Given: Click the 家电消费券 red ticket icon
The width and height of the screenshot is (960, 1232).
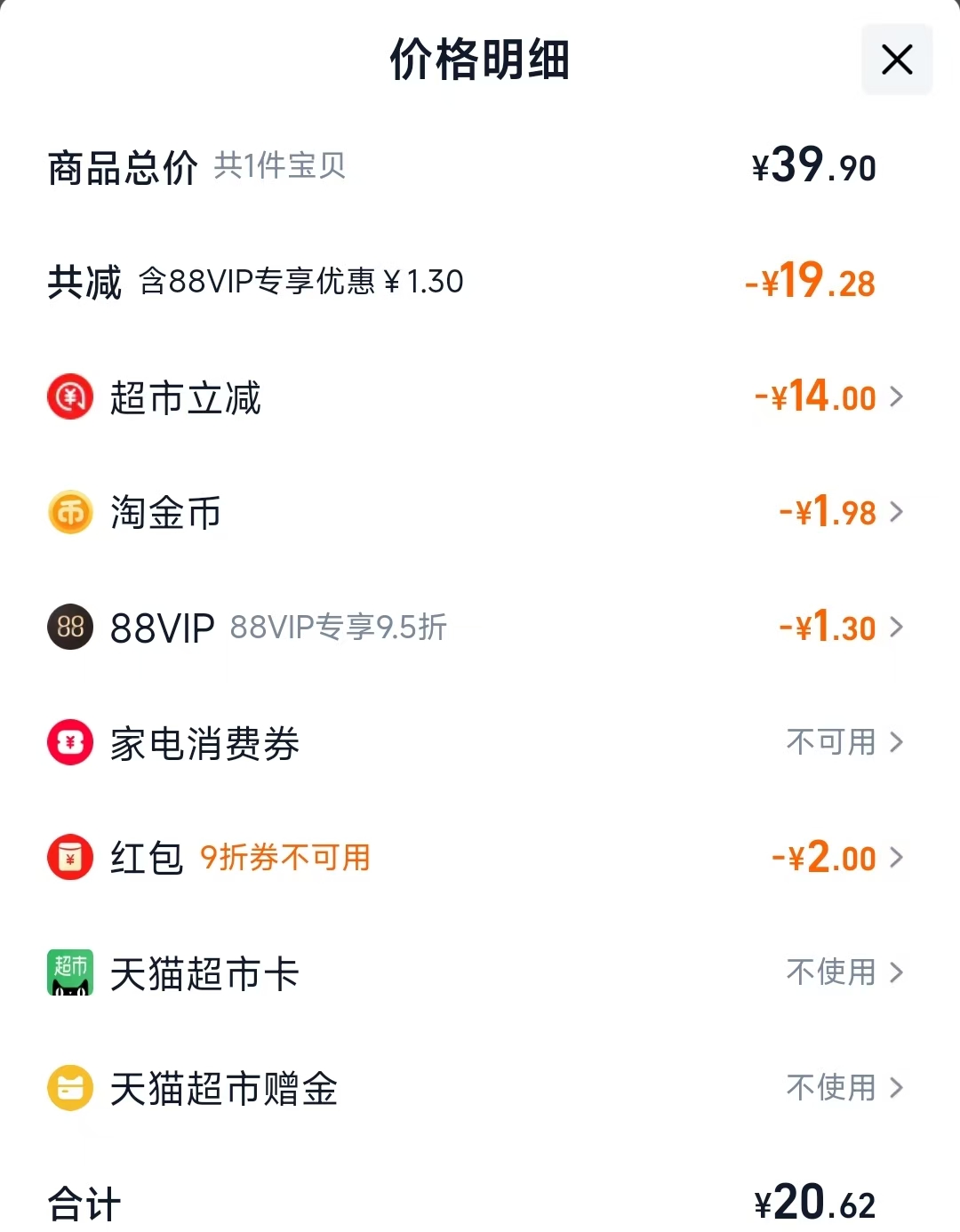Looking at the screenshot, I should (69, 742).
